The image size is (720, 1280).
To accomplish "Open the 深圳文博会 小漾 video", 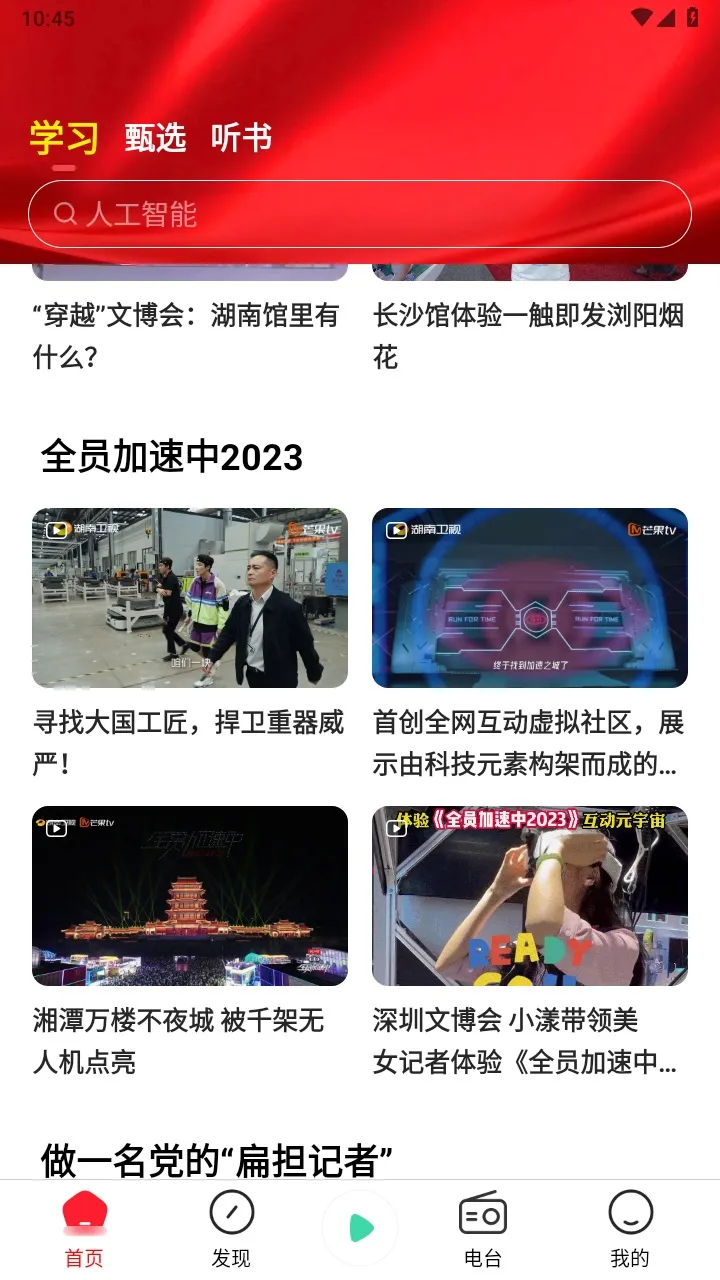I will tap(530, 896).
